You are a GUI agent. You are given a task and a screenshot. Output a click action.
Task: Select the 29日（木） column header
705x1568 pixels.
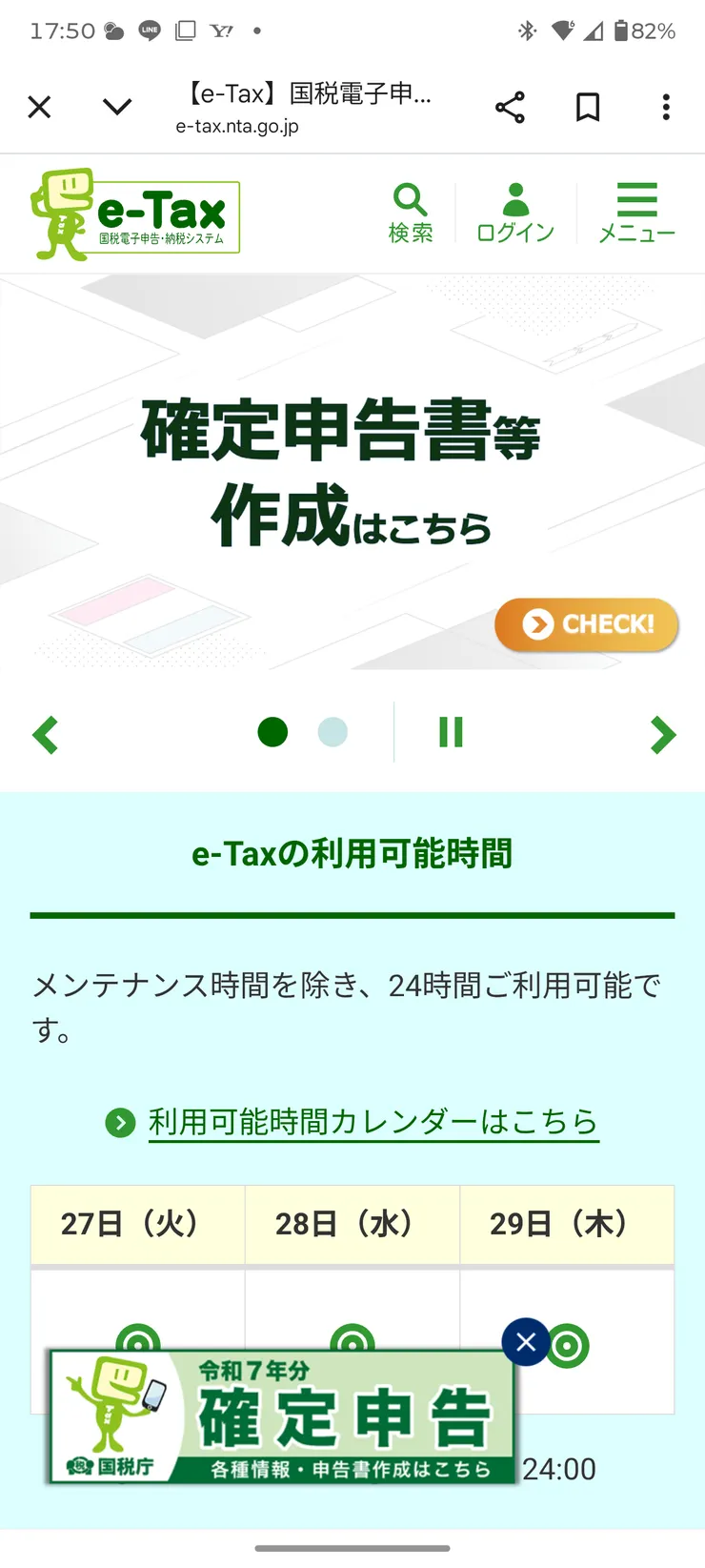pos(568,1225)
